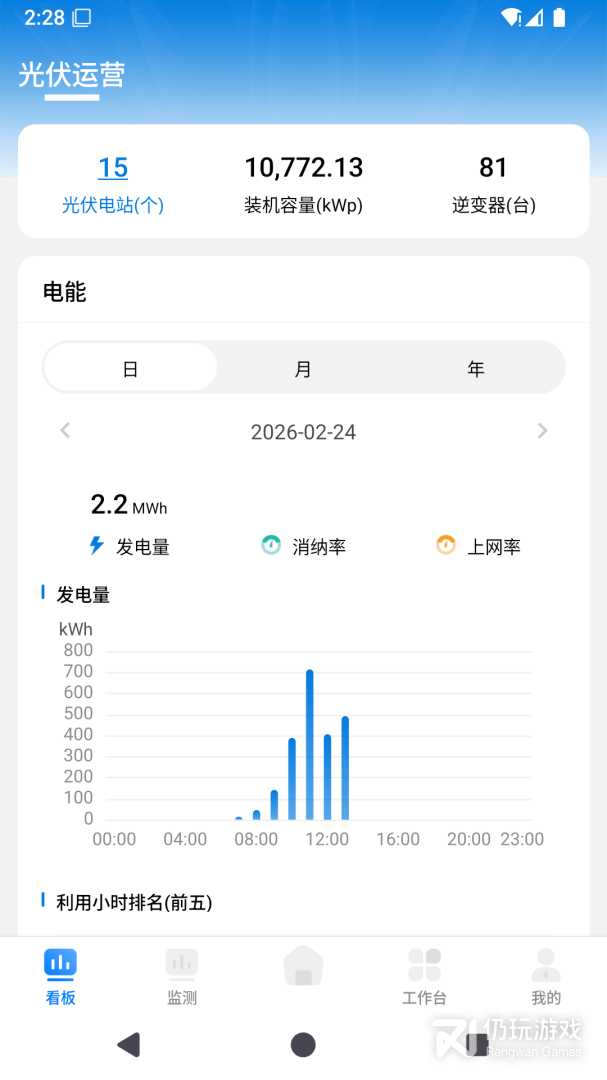Go to the next date
607x1080 pixels.
pos(542,431)
